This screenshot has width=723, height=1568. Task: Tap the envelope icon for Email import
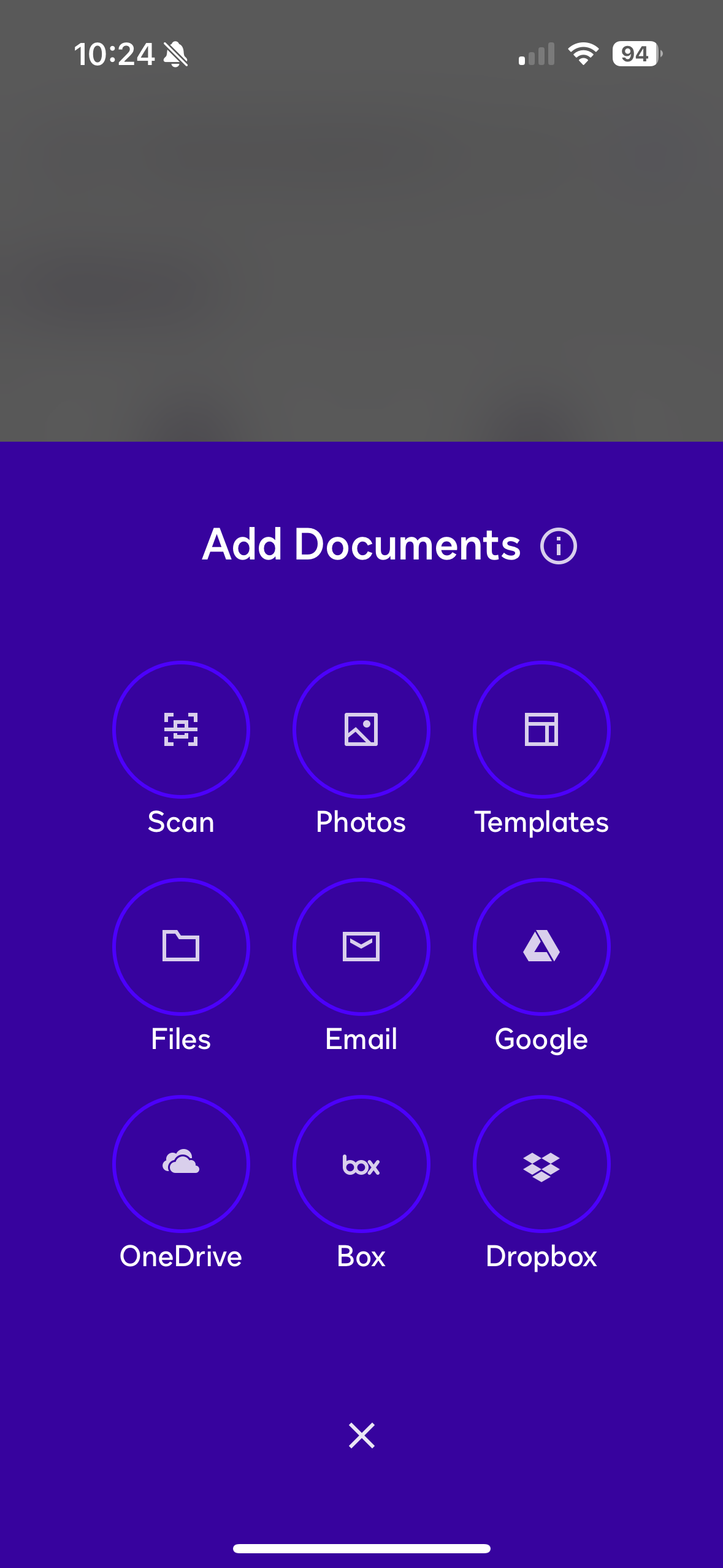click(x=361, y=947)
